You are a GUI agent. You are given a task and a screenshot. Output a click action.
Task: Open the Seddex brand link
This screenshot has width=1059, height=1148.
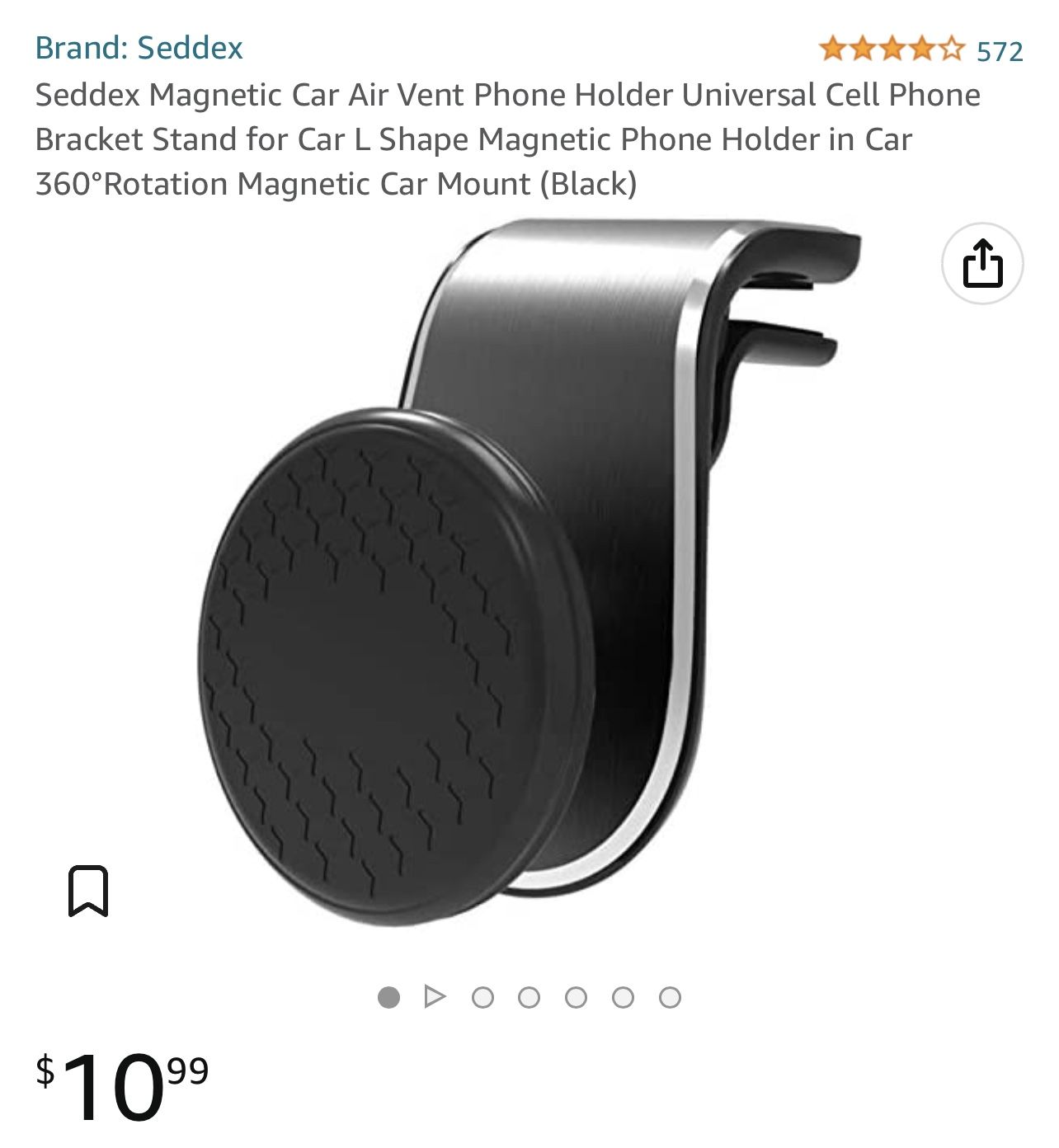click(139, 48)
